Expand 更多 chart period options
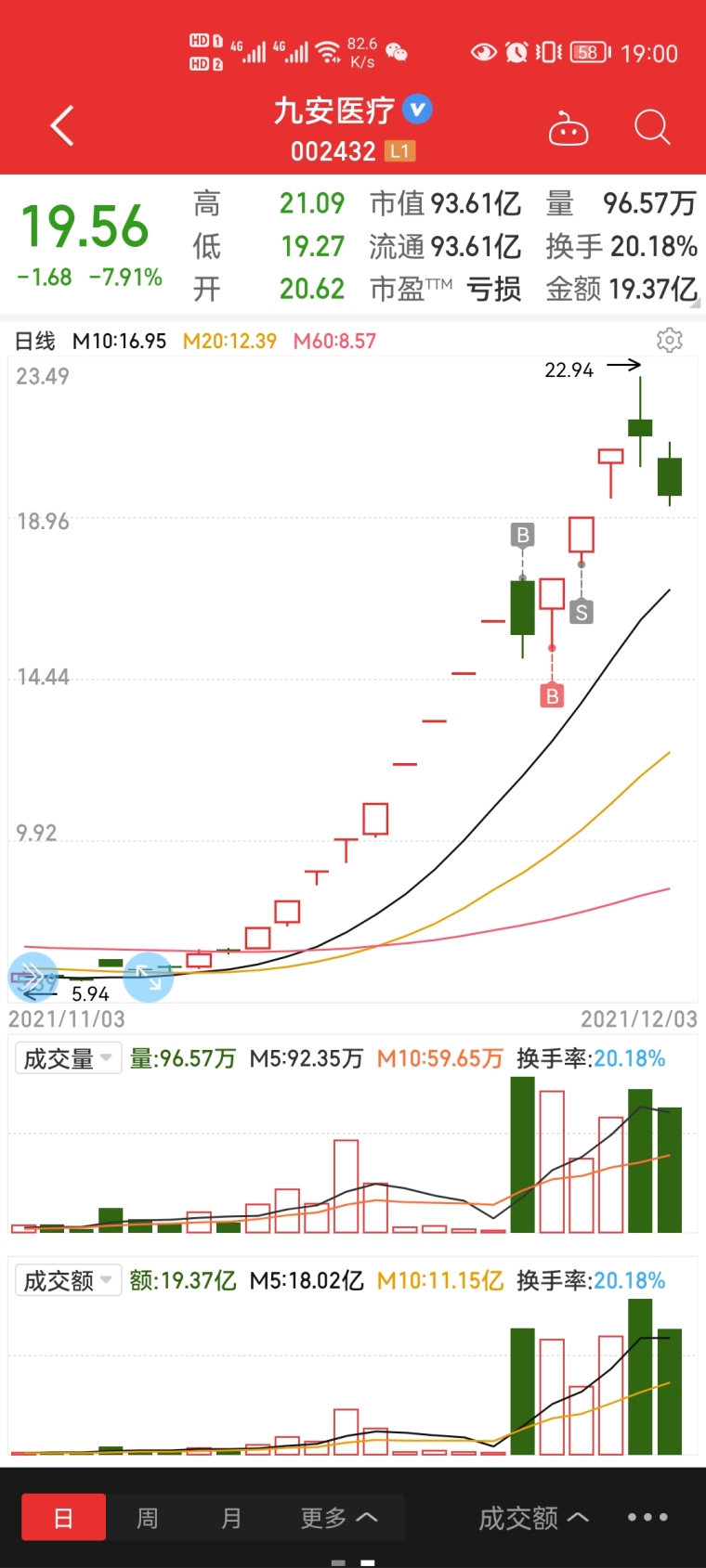 click(339, 1518)
